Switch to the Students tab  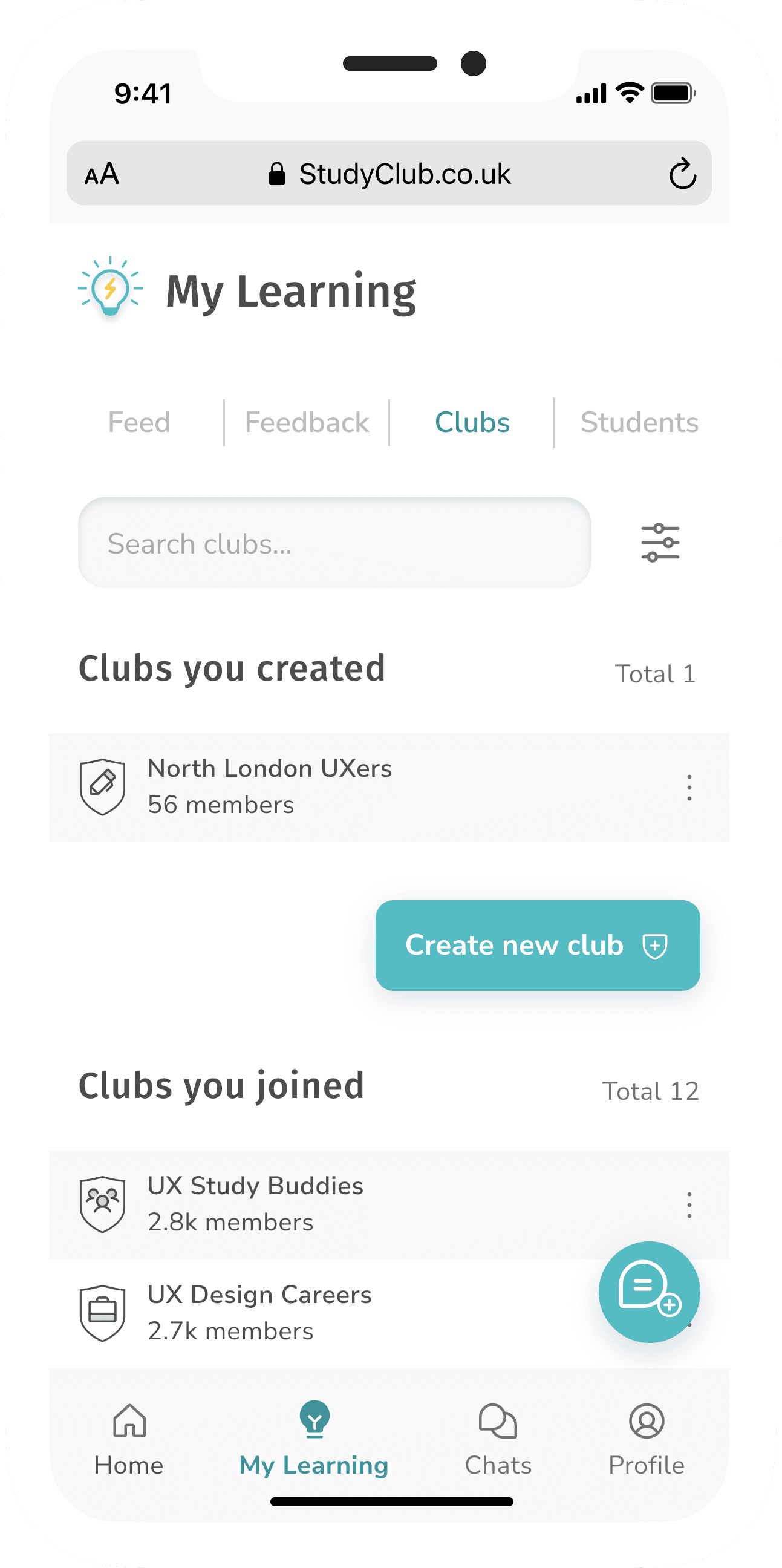point(639,422)
